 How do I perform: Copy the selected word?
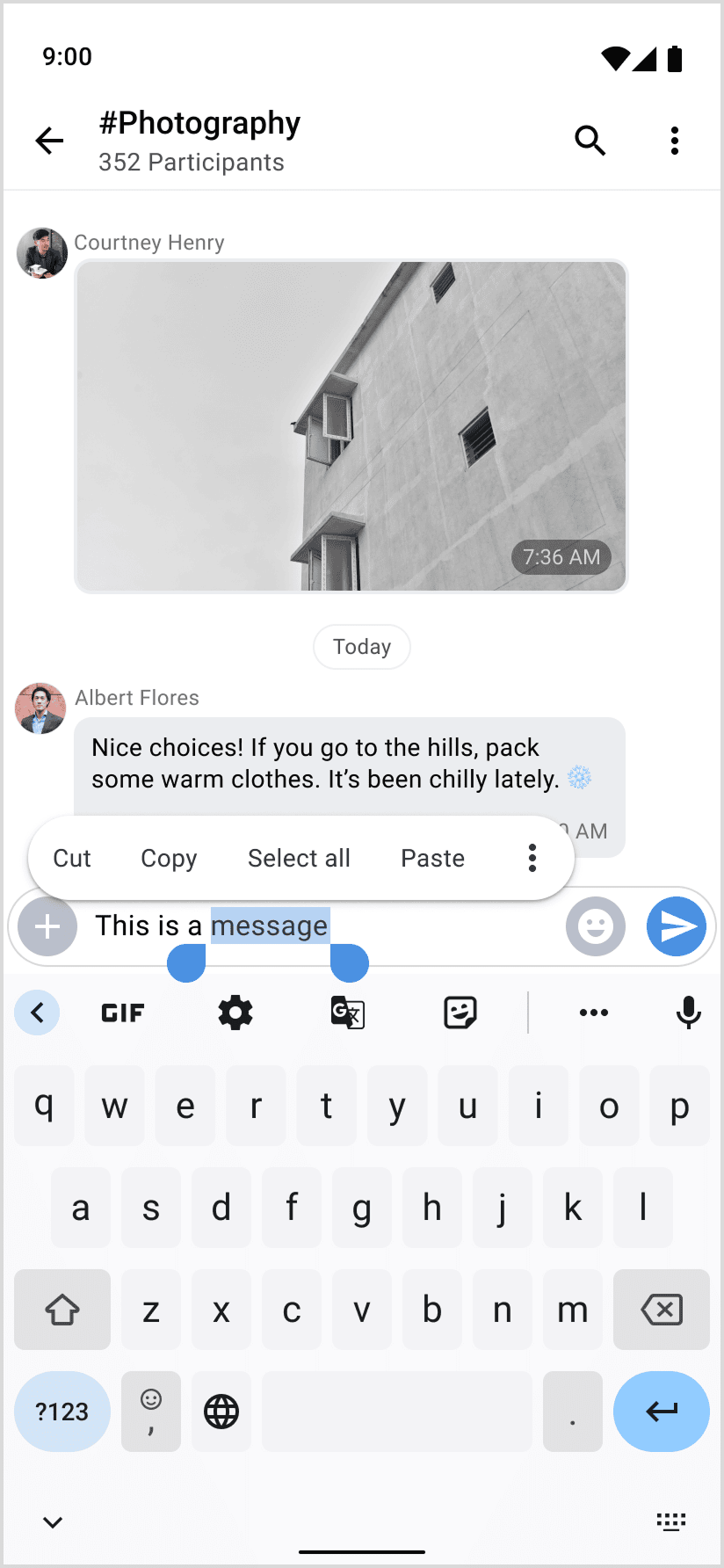169,858
